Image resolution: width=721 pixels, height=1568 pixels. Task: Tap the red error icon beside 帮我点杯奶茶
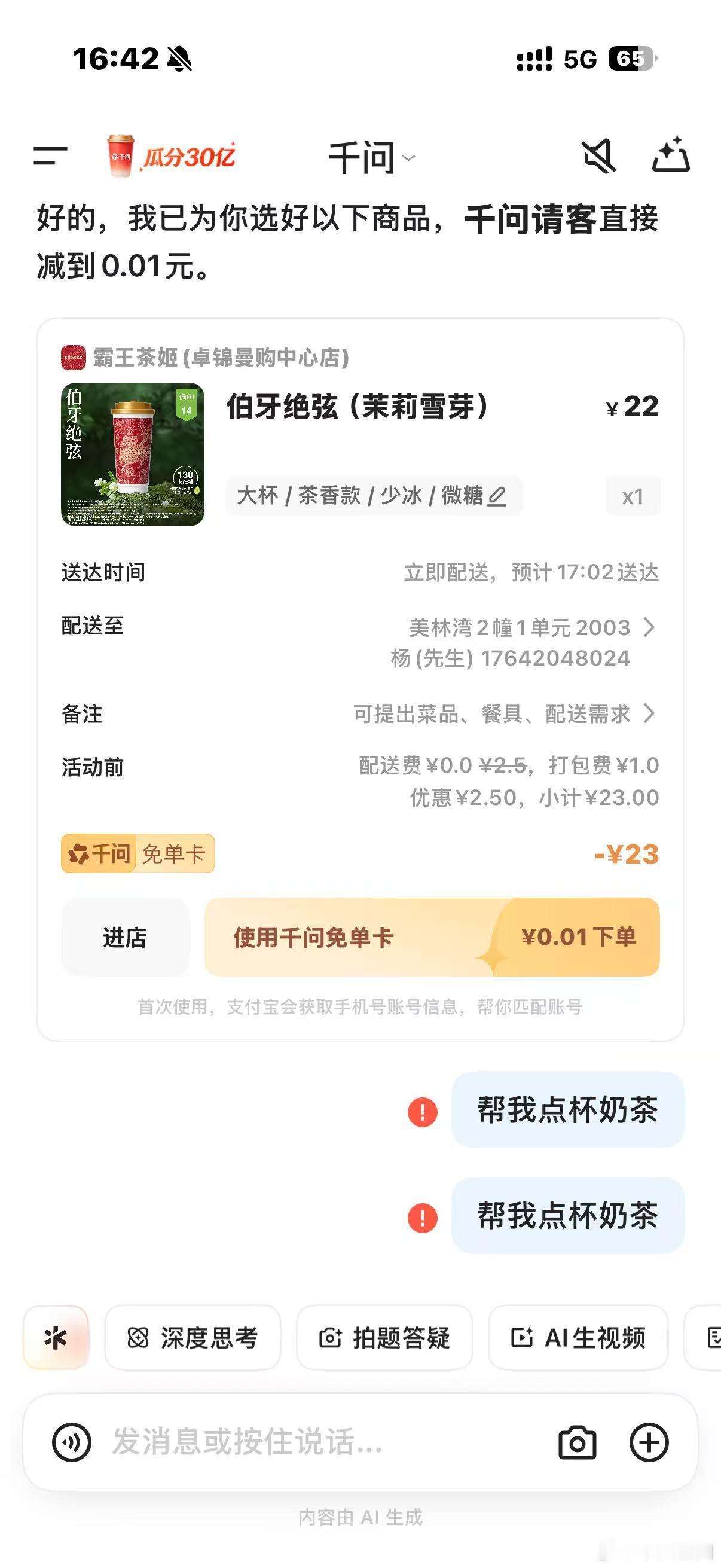[421, 1111]
